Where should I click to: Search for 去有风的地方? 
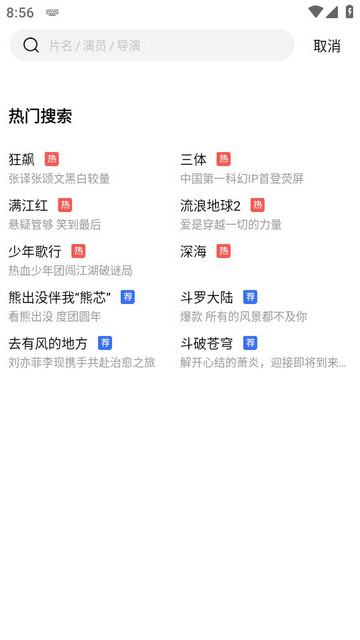tap(48, 344)
